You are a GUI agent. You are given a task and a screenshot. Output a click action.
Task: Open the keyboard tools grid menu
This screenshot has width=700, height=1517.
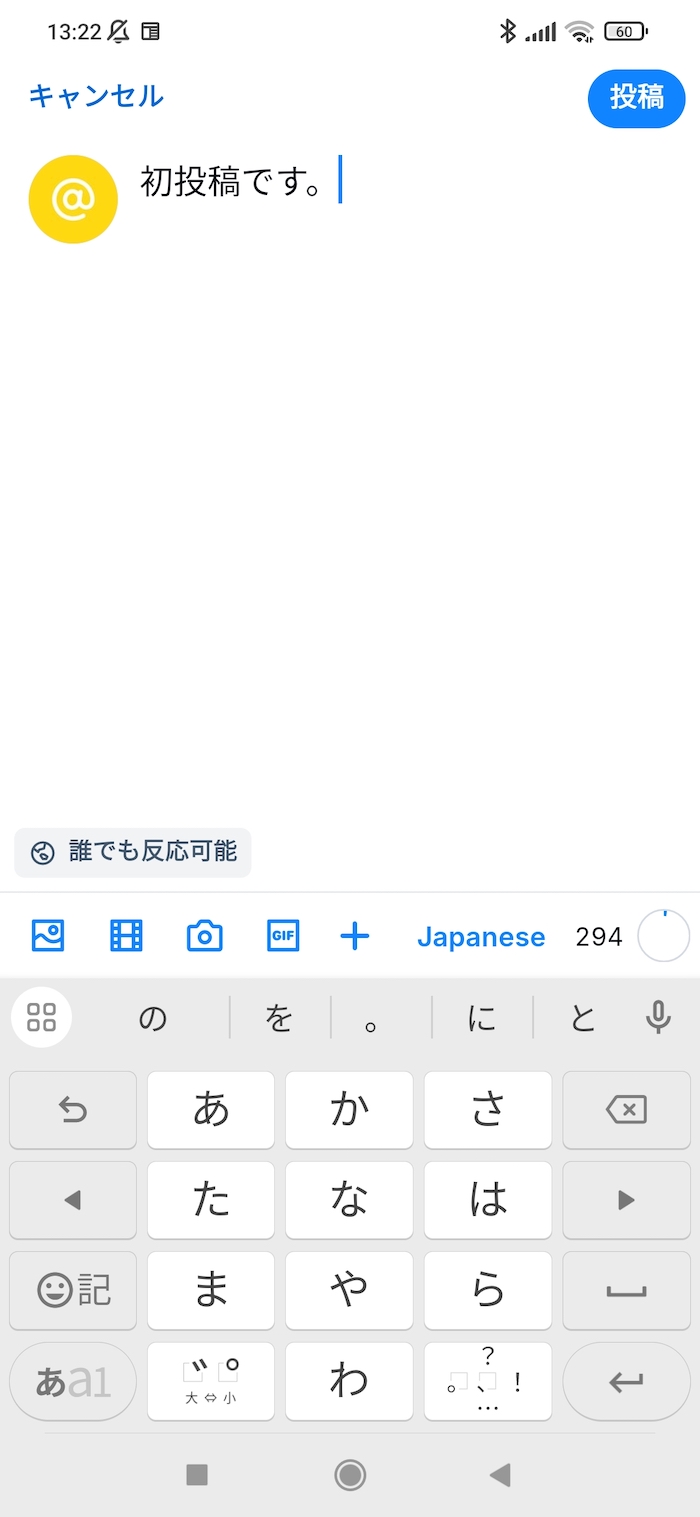41,1017
